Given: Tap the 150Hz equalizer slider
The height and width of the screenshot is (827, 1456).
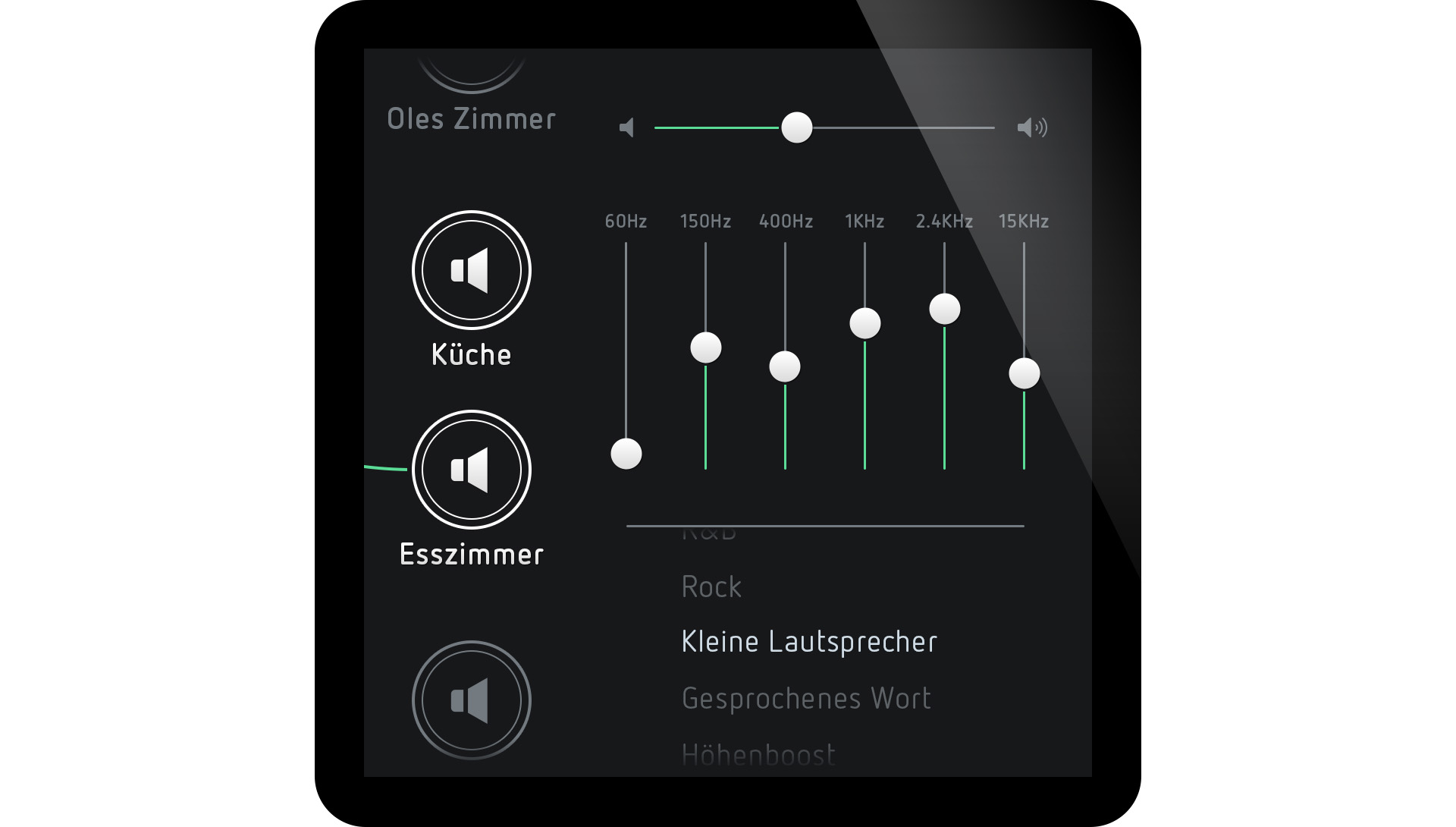Looking at the screenshot, I should [x=706, y=347].
